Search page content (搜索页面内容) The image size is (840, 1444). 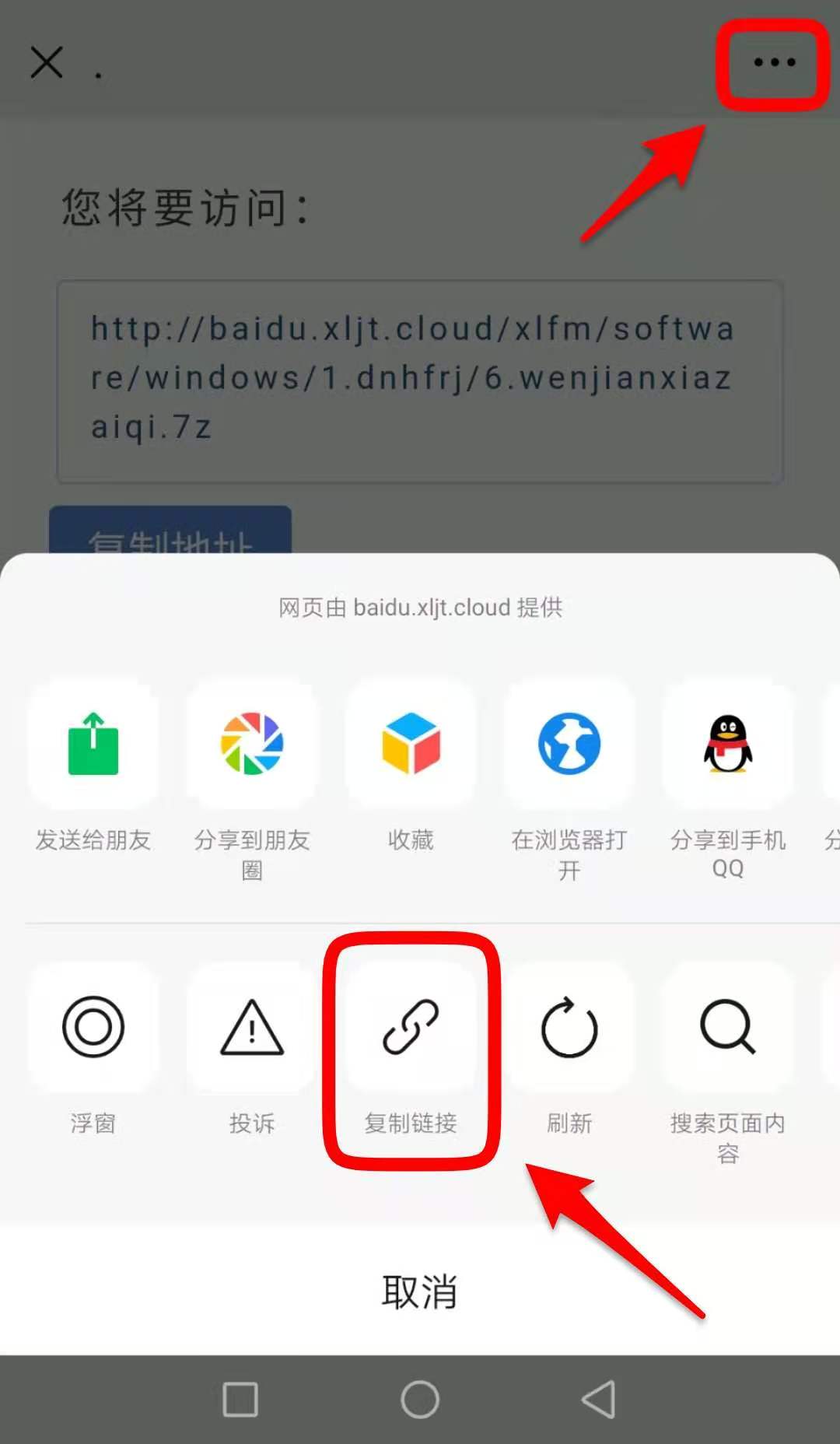click(x=728, y=1028)
